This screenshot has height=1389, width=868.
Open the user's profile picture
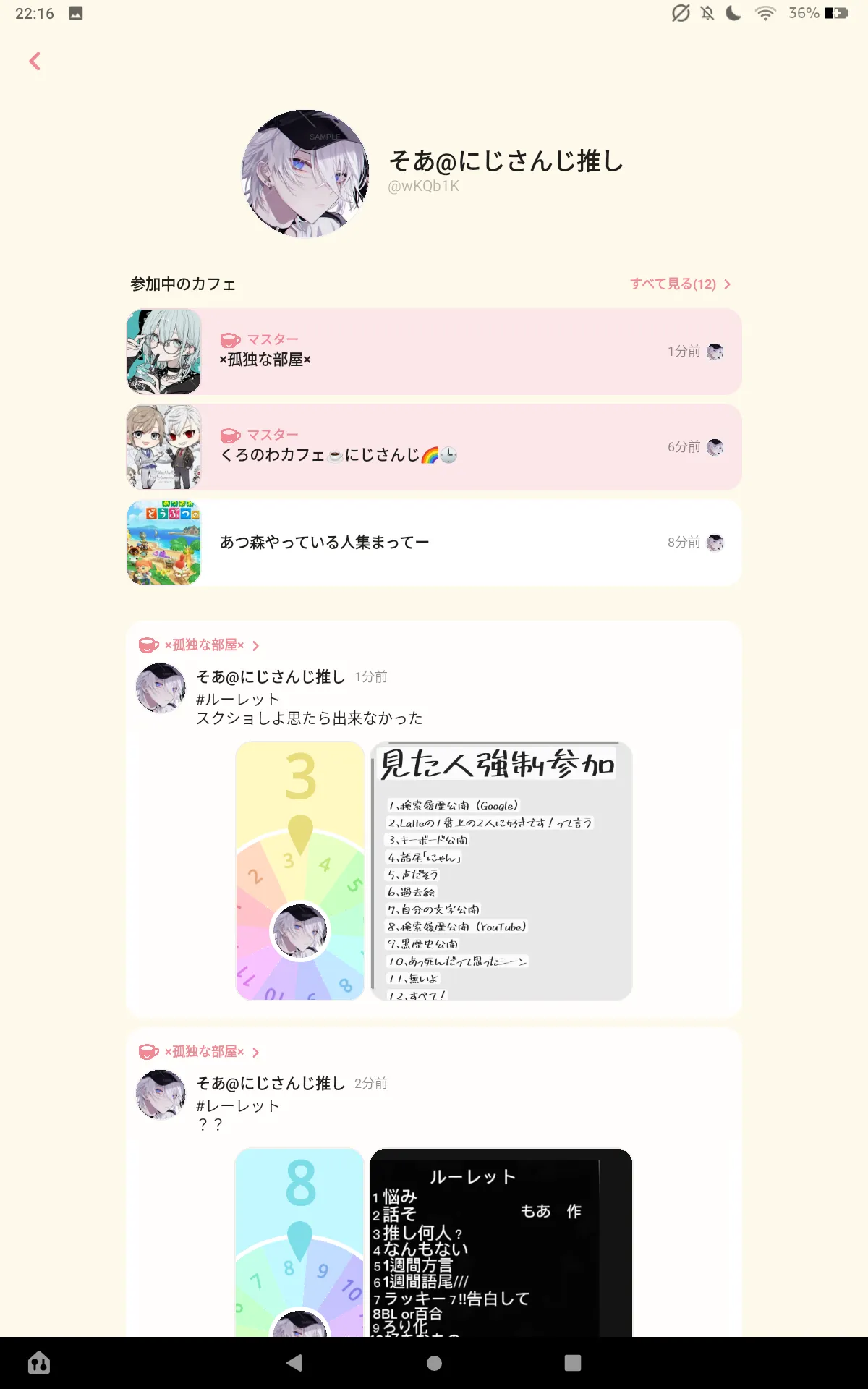(305, 174)
